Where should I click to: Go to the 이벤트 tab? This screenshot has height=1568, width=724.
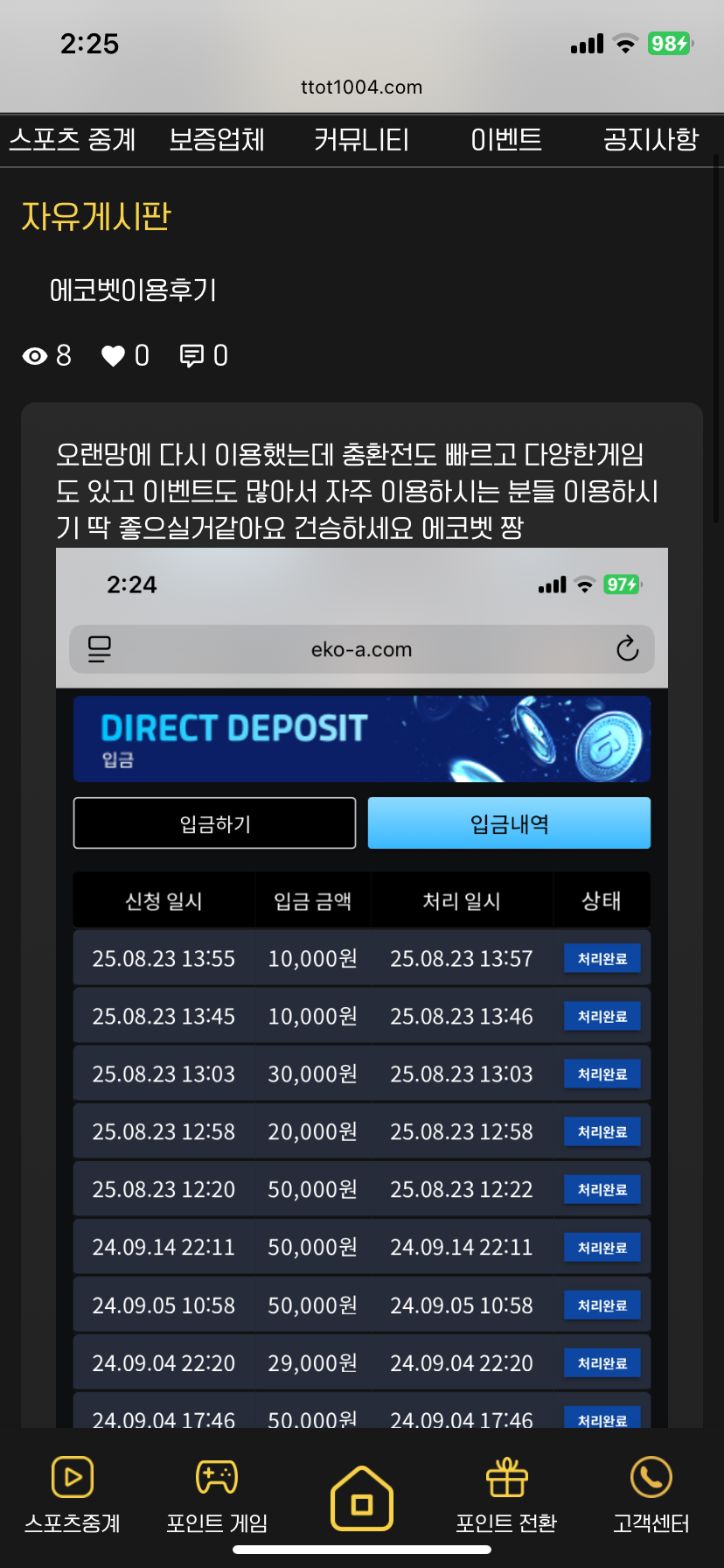pos(506,140)
